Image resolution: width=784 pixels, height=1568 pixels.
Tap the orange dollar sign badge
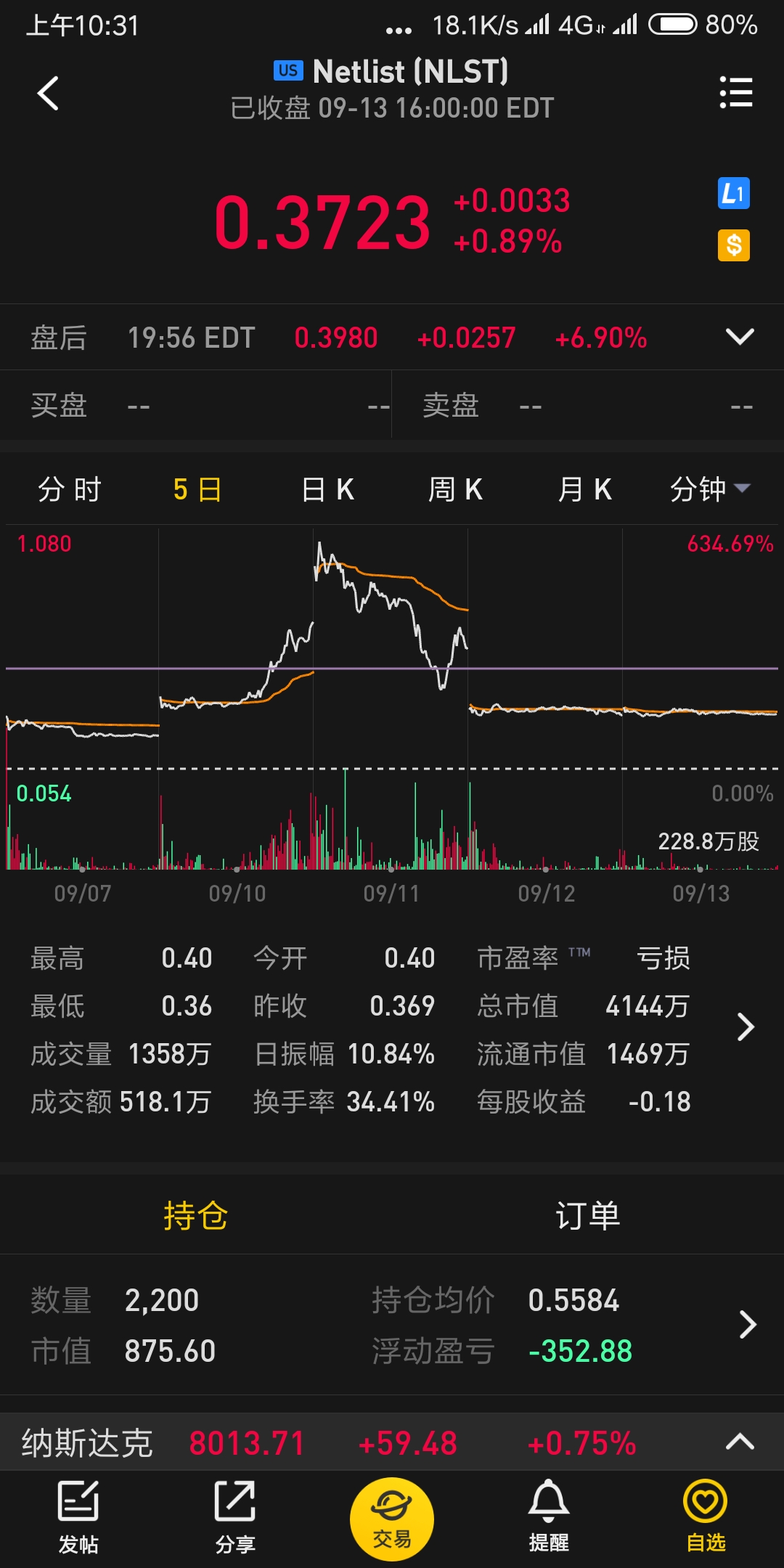point(734,245)
